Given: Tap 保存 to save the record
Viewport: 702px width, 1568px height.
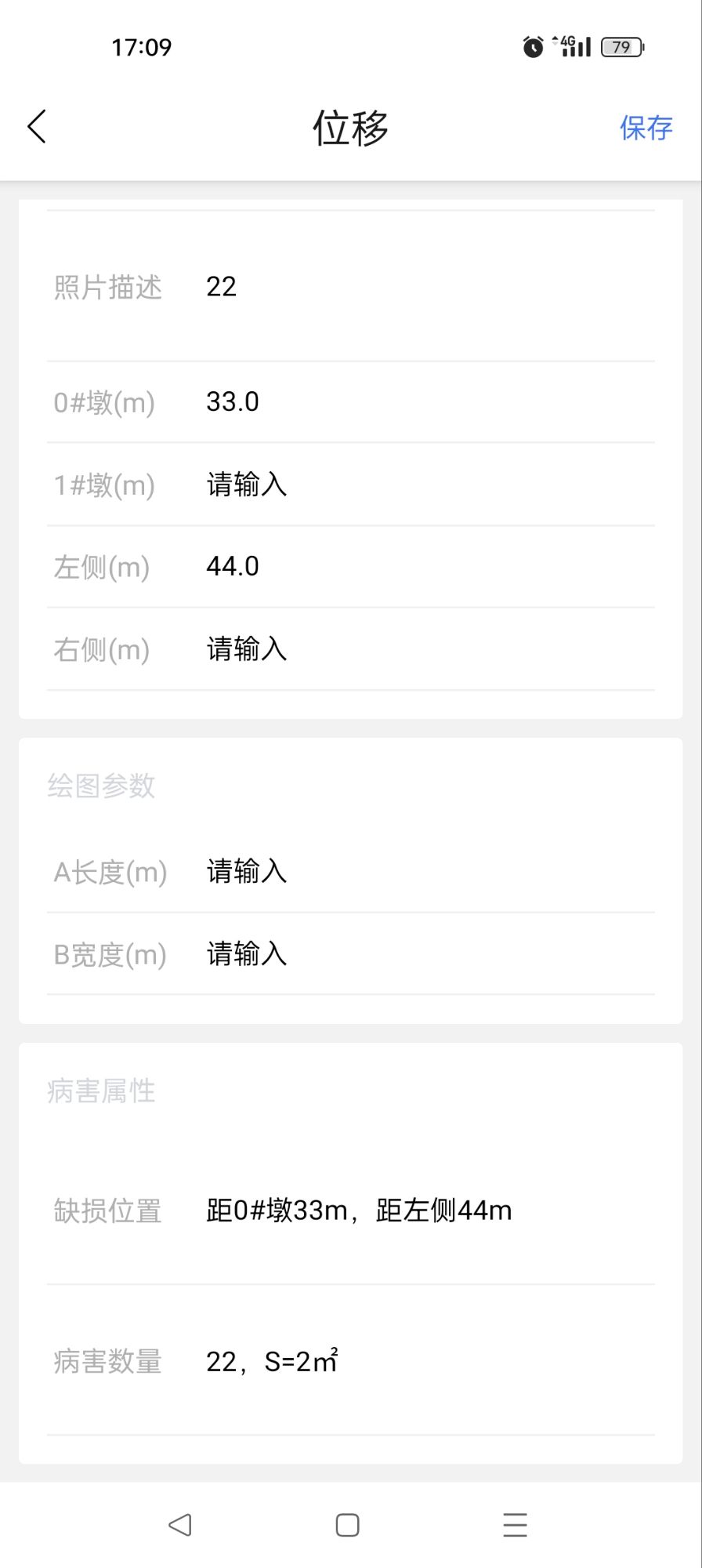Looking at the screenshot, I should point(646,128).
